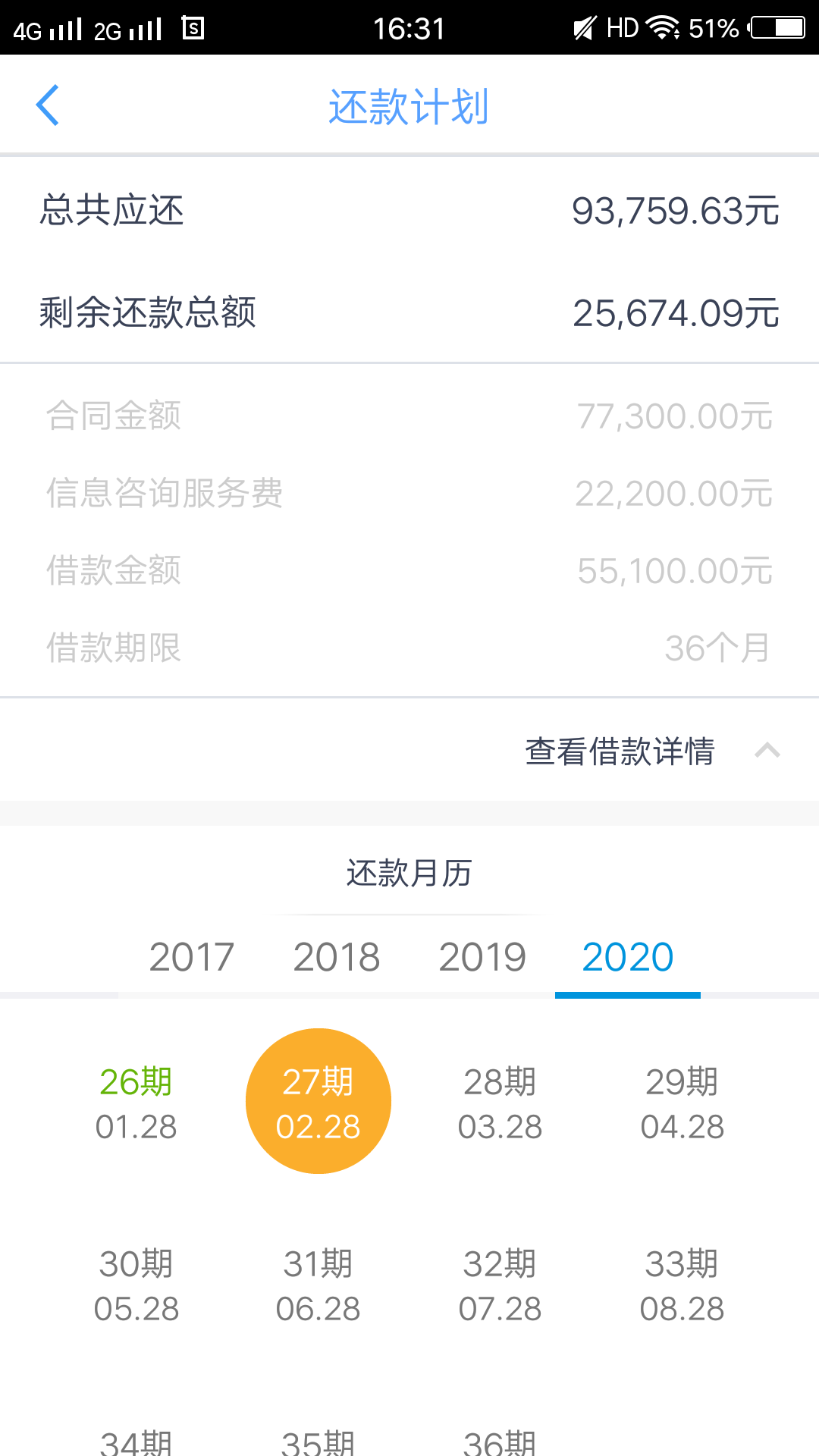Select the 2020 year tab

628,957
